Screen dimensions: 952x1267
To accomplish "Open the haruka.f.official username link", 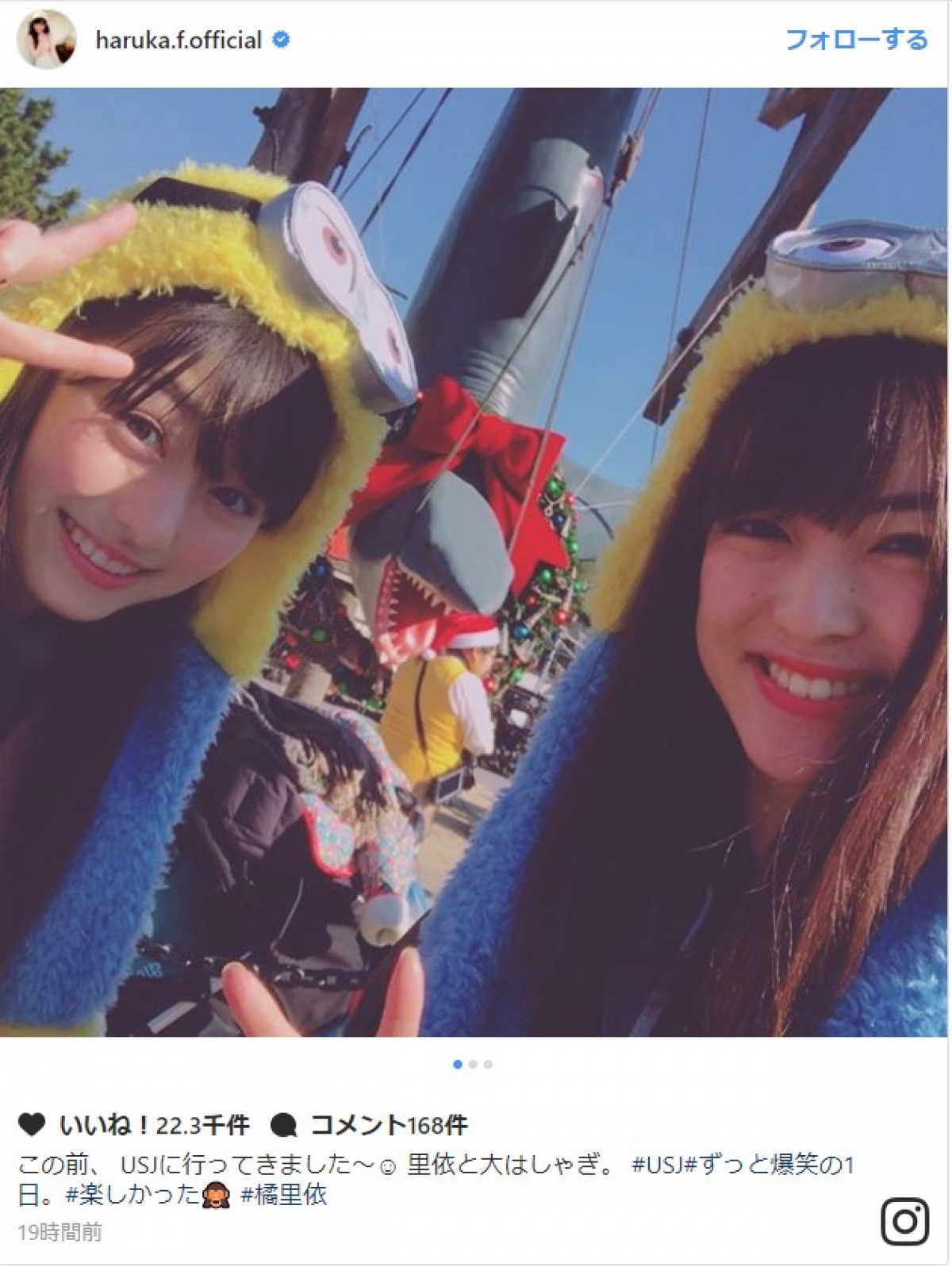I will 178,40.
